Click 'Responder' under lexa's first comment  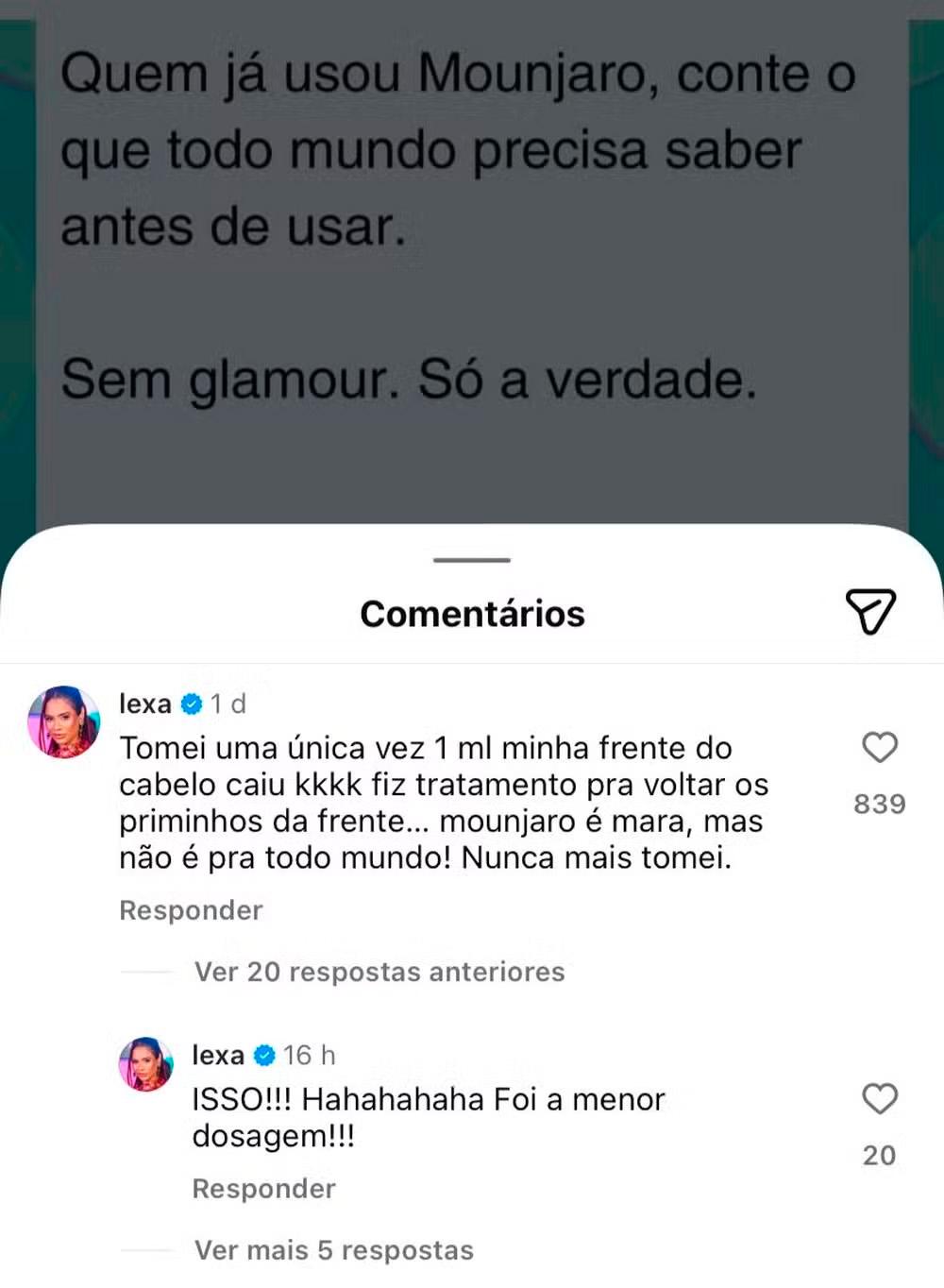190,910
